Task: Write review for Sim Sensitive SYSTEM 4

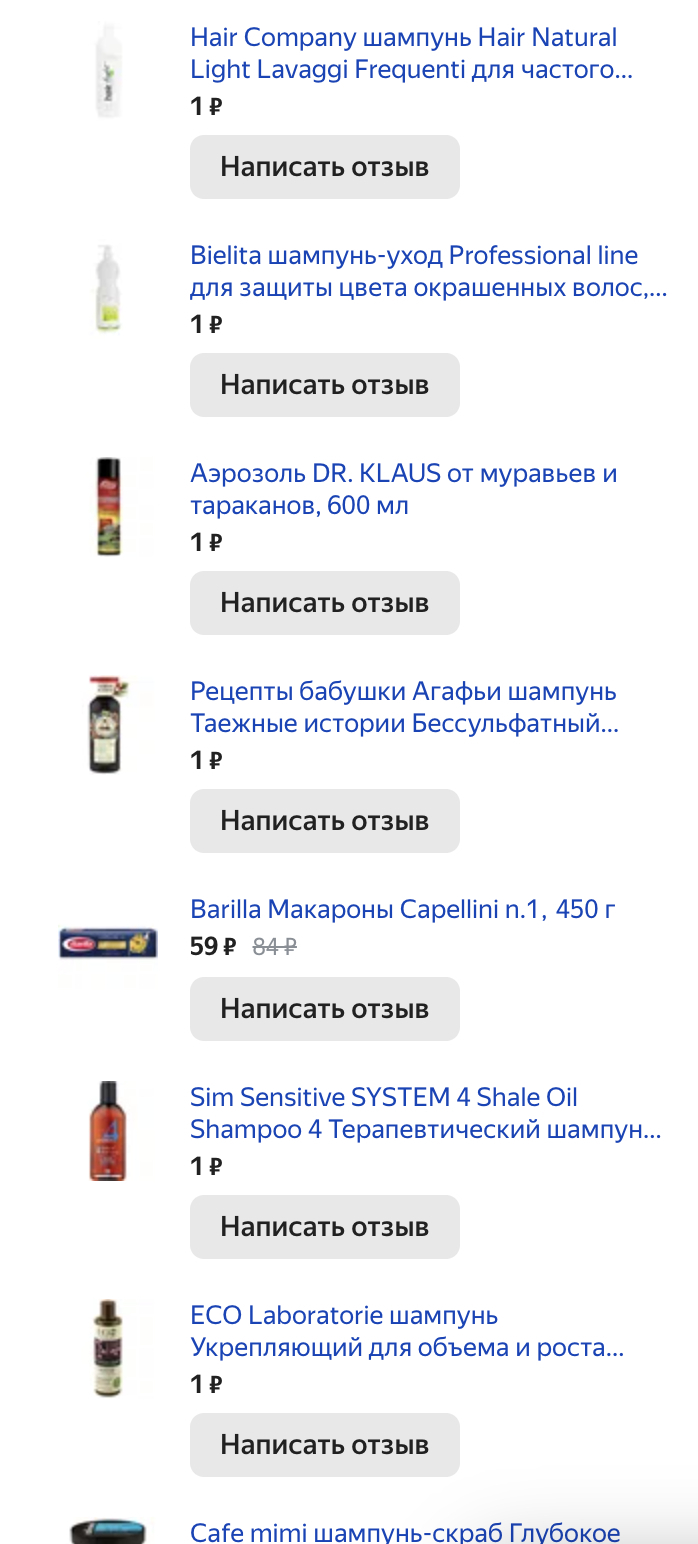Action: coord(324,1227)
